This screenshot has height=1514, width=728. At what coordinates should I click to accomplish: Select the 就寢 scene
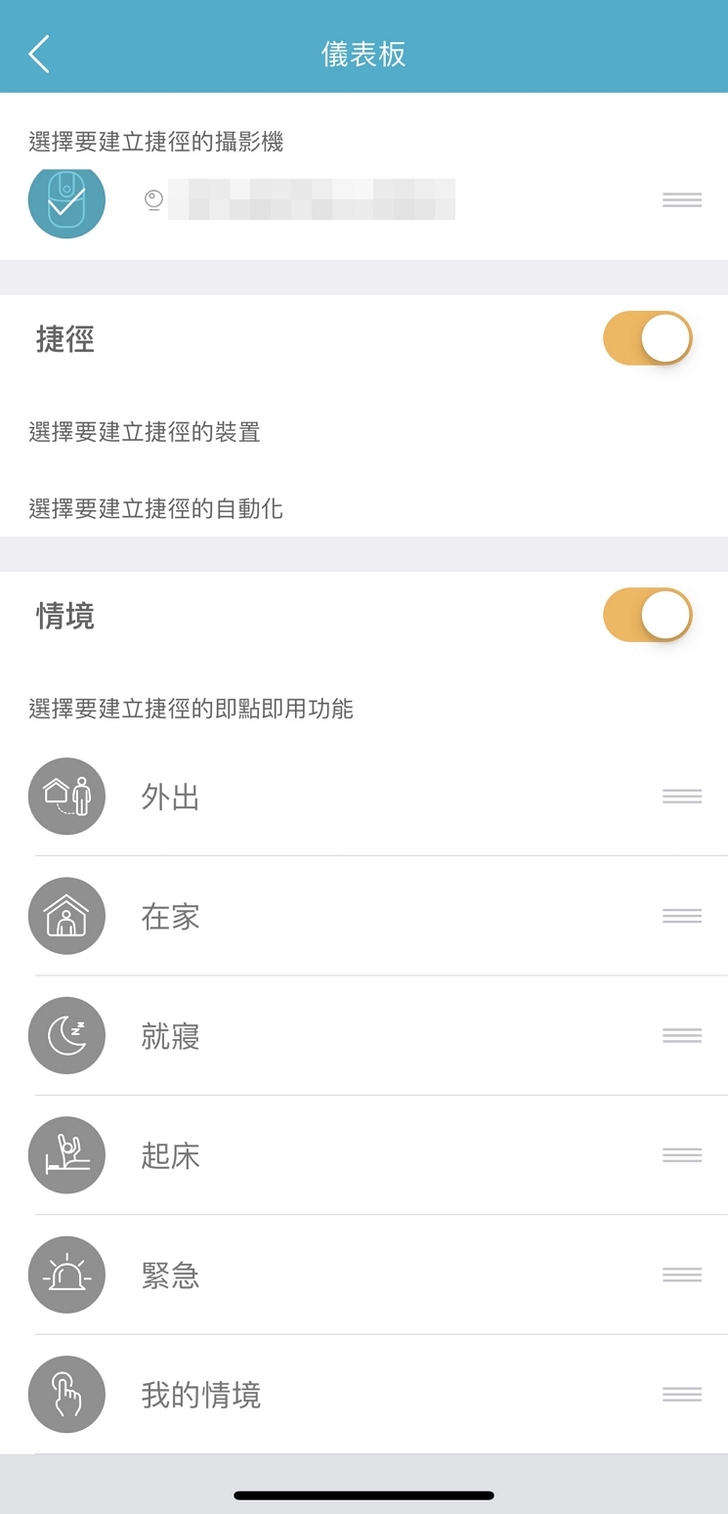pyautogui.click(x=170, y=1036)
